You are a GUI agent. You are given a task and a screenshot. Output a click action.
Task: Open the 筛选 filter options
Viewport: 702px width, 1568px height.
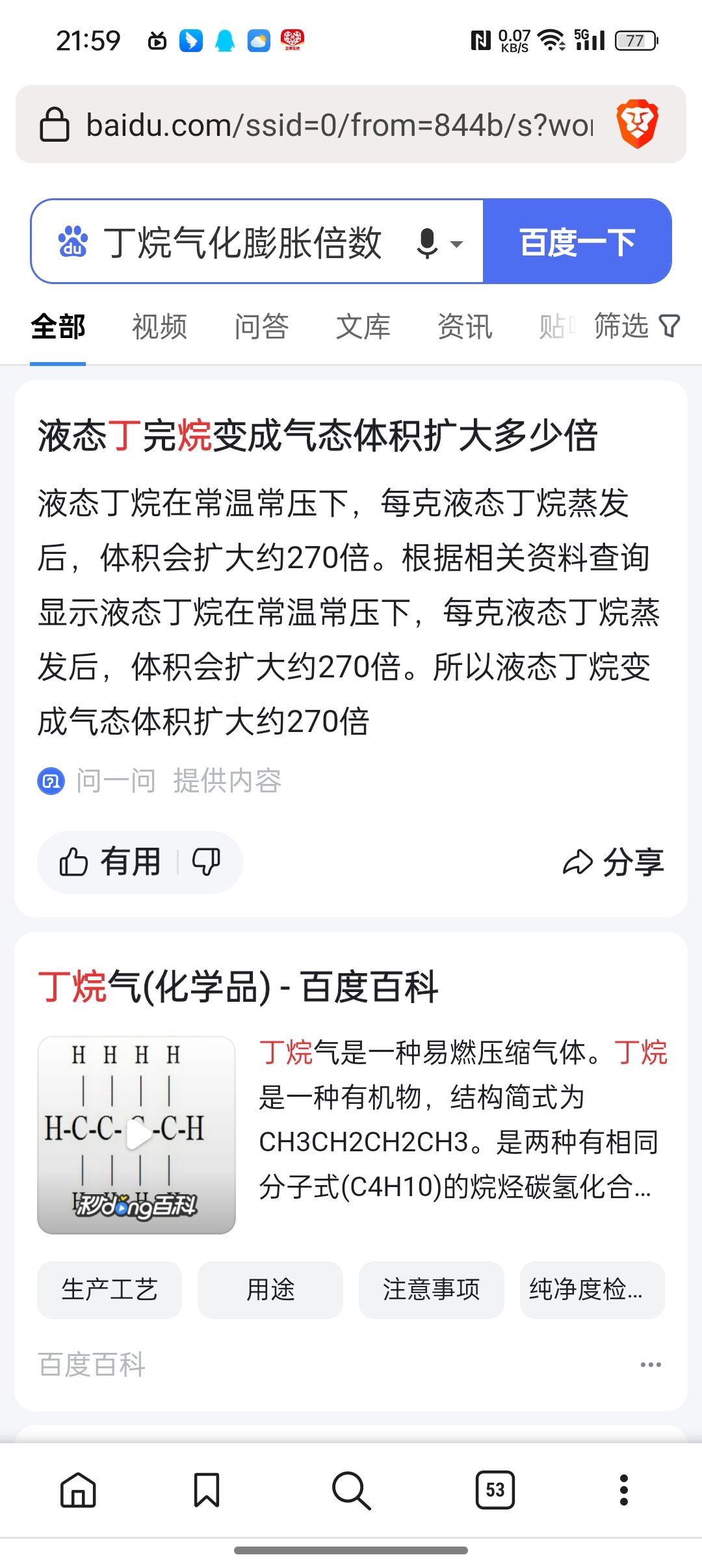coord(636,326)
